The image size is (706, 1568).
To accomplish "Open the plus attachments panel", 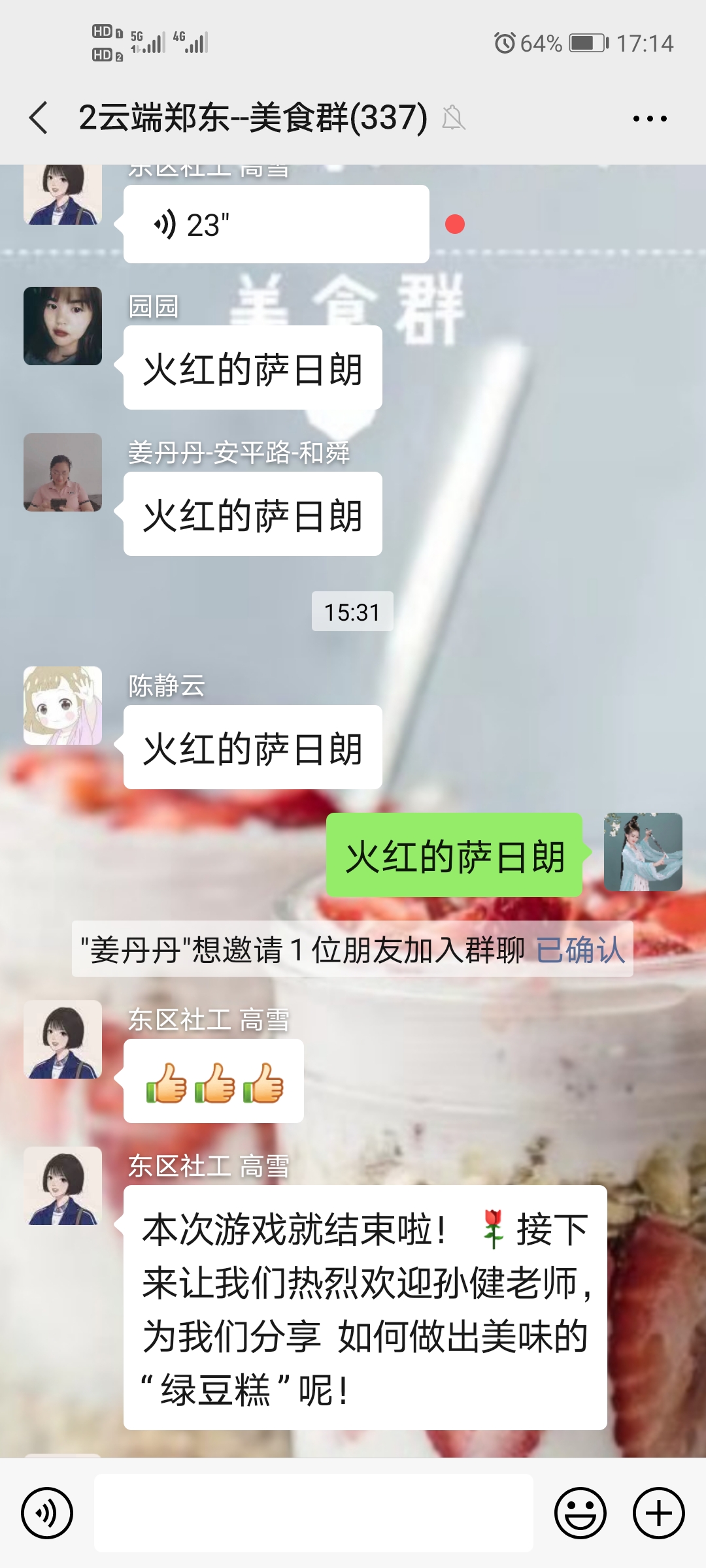I will coord(659,1513).
